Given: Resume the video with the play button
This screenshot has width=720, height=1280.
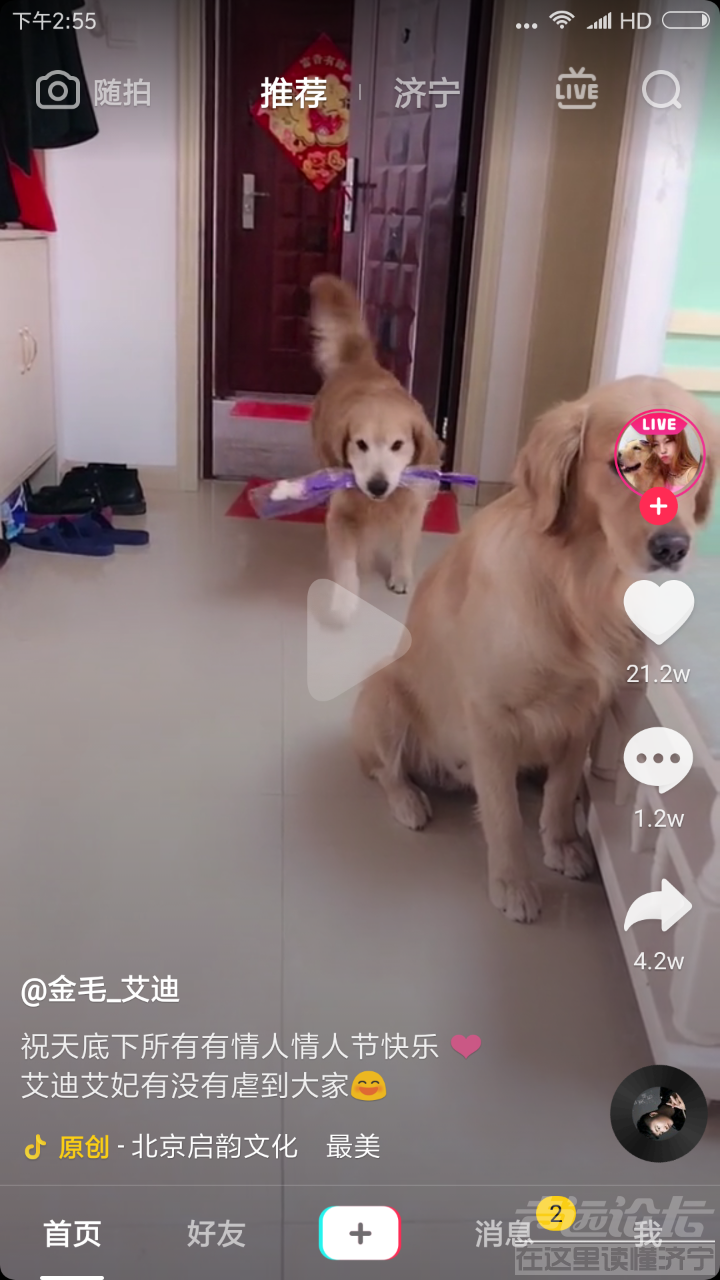Looking at the screenshot, I should point(357,640).
